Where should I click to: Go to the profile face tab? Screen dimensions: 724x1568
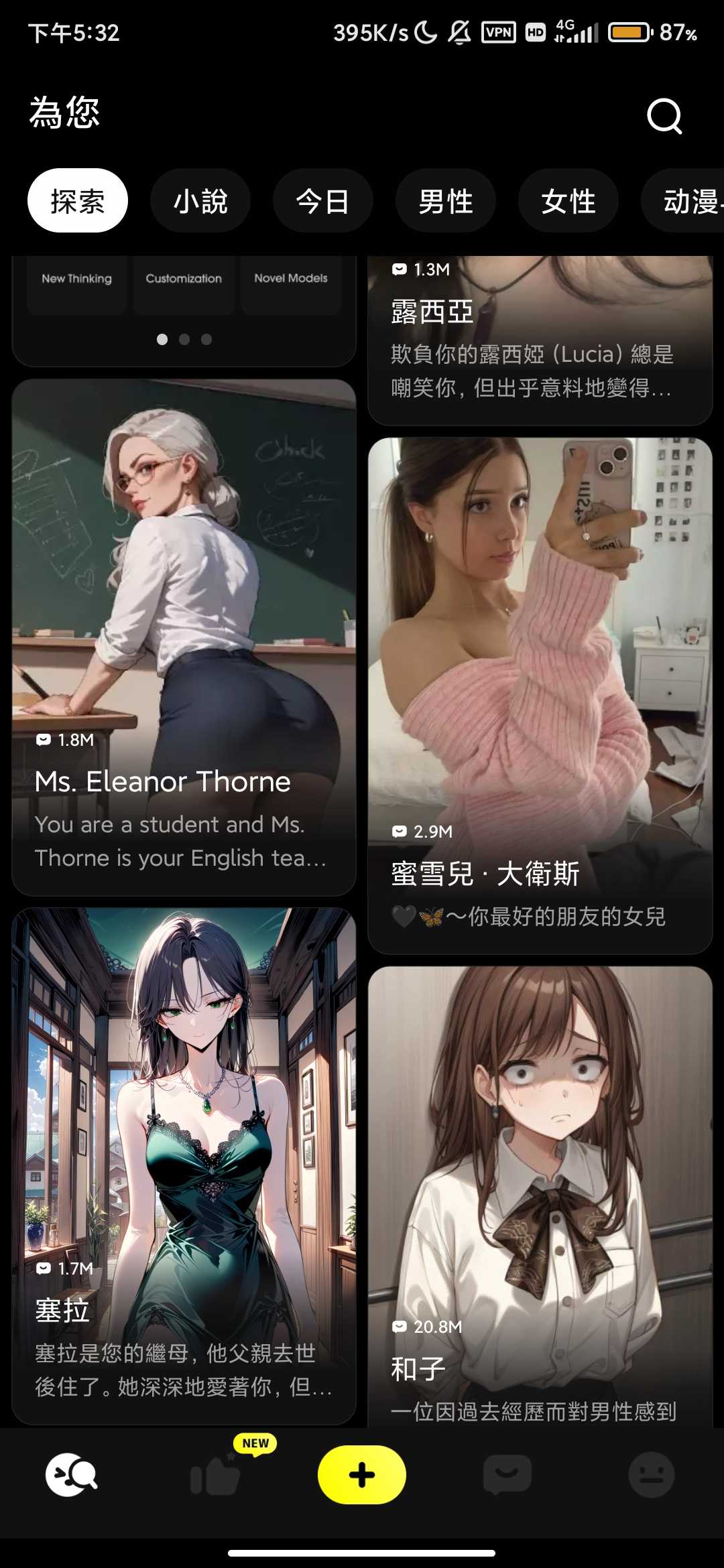click(x=651, y=1475)
